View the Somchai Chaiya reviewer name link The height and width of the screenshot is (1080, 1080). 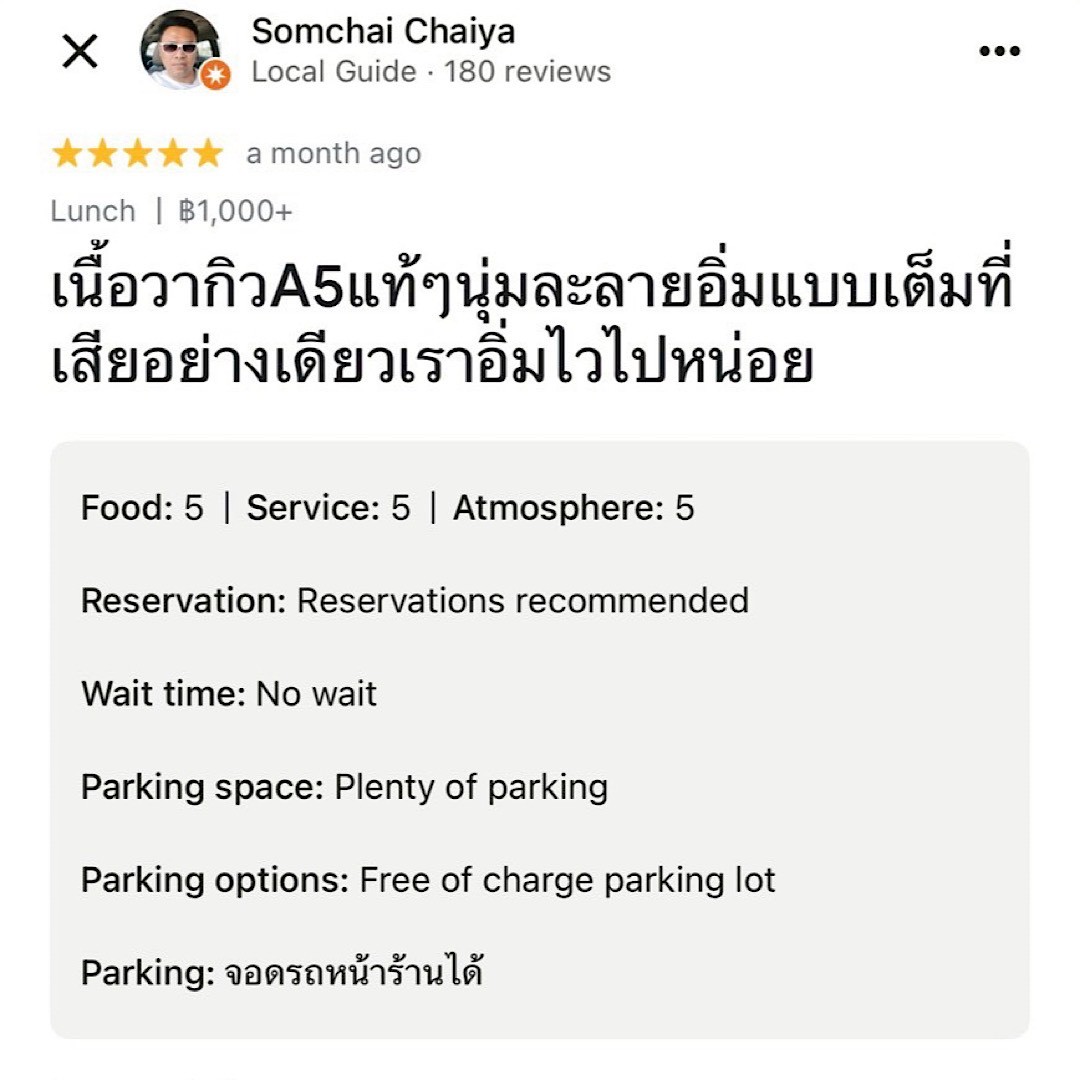383,31
